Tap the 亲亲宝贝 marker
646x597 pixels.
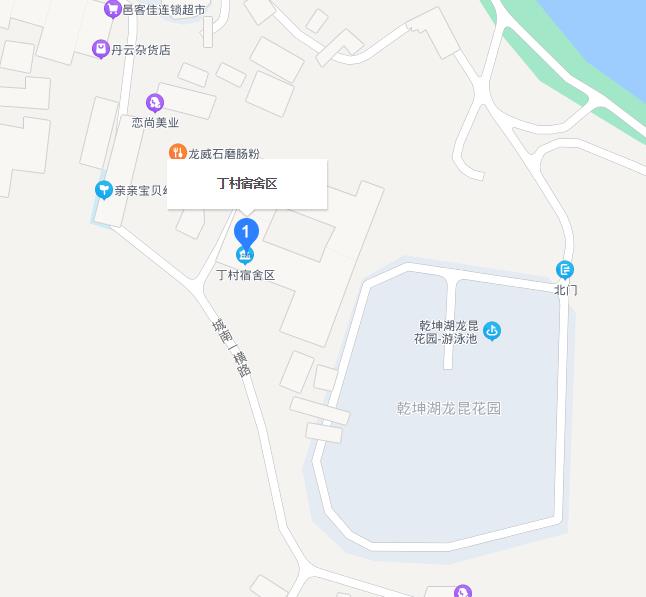(102, 189)
